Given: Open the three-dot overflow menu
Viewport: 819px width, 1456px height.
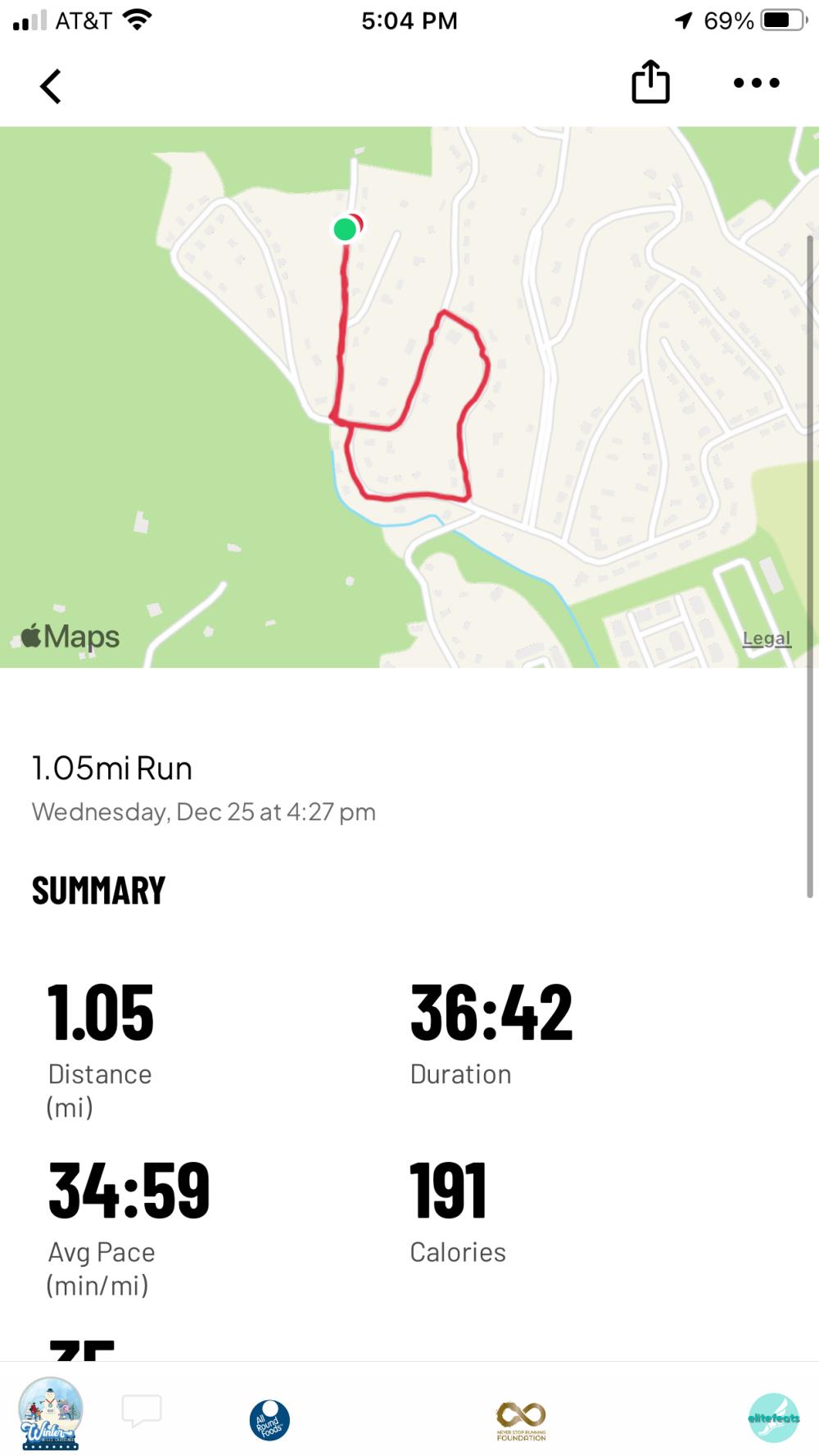Looking at the screenshot, I should click(x=756, y=83).
